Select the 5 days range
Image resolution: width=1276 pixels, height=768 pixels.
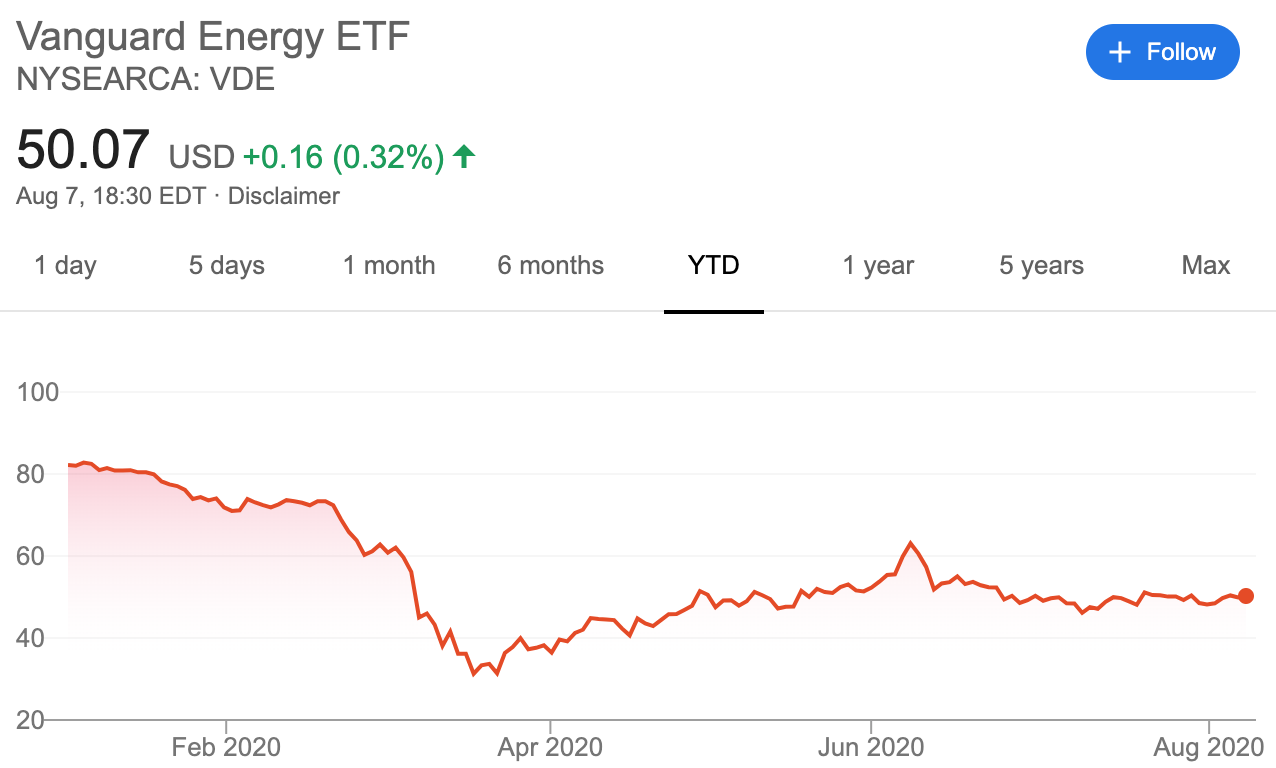pos(227,265)
